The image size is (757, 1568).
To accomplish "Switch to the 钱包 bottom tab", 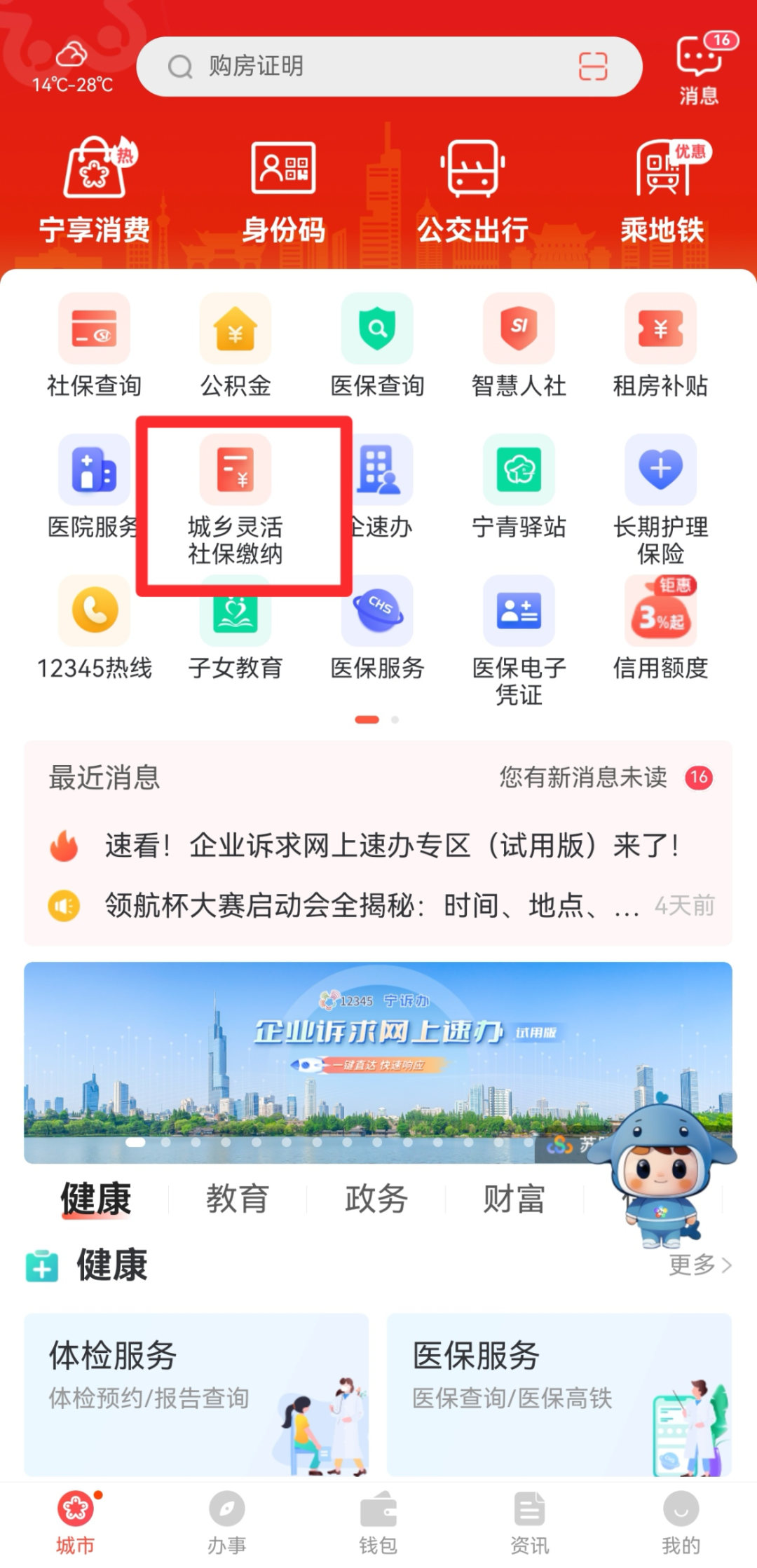I will (378, 1522).
